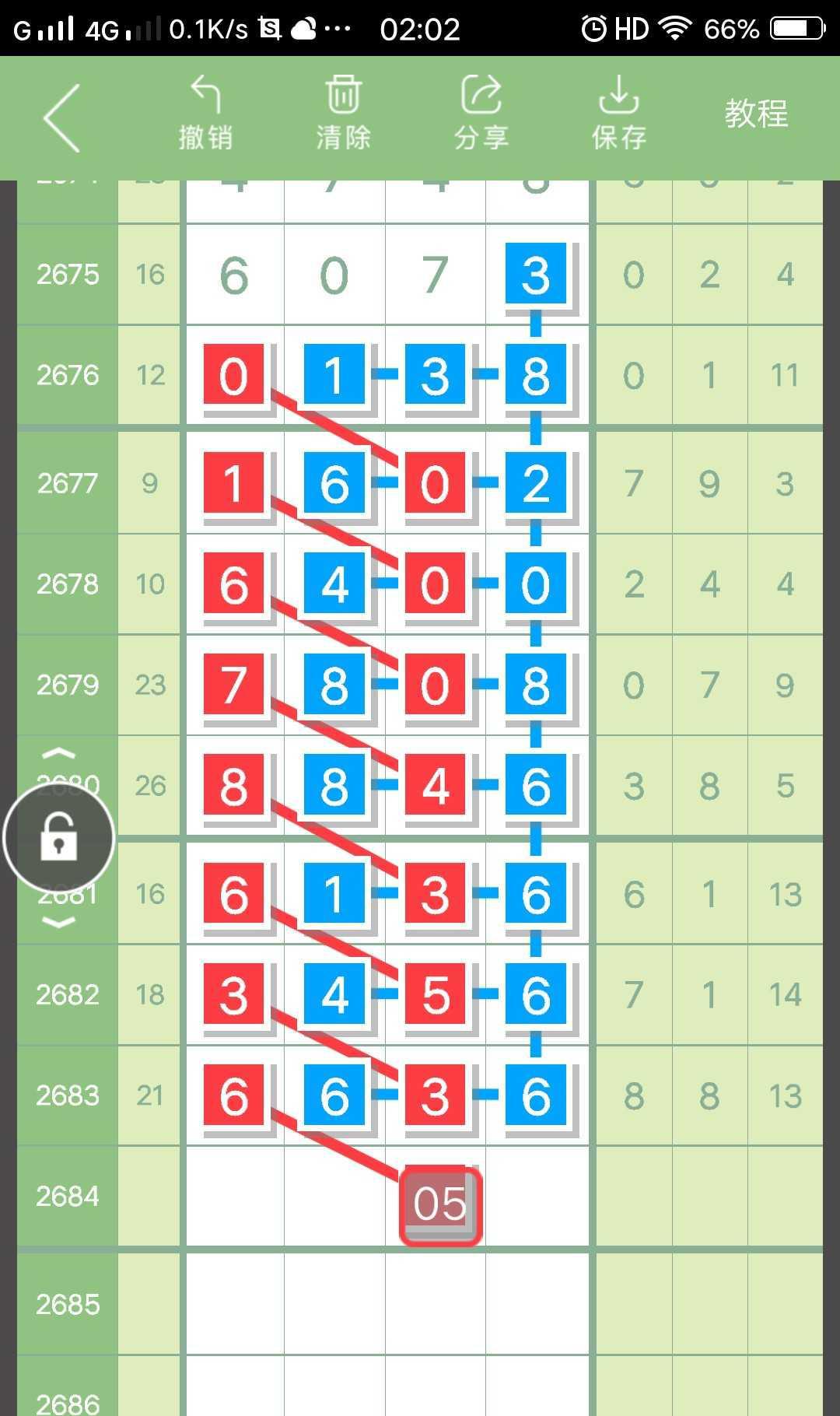Save the chart with 保存
Viewport: 840px width, 1416px height.
[619, 114]
